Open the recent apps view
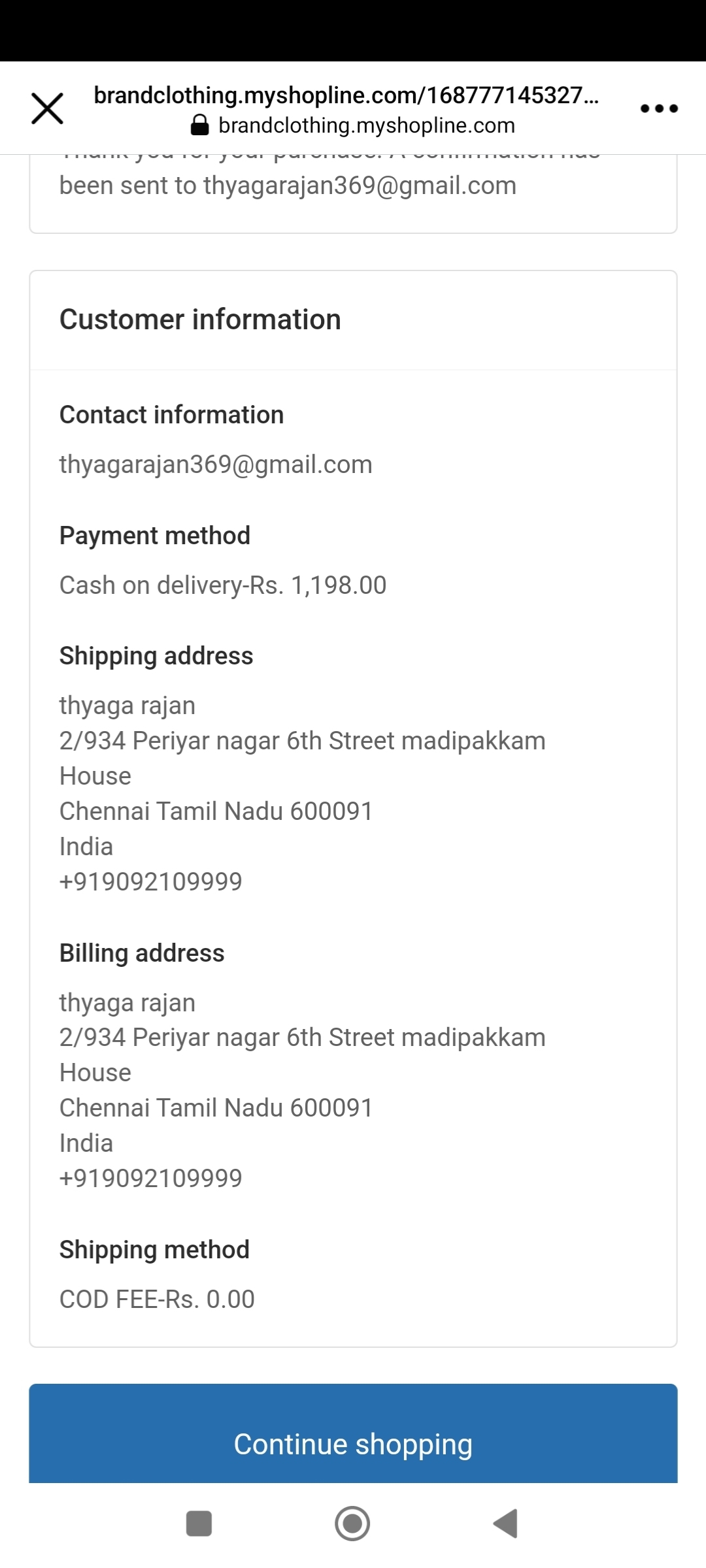The height and width of the screenshot is (1568, 706). 199,1523
